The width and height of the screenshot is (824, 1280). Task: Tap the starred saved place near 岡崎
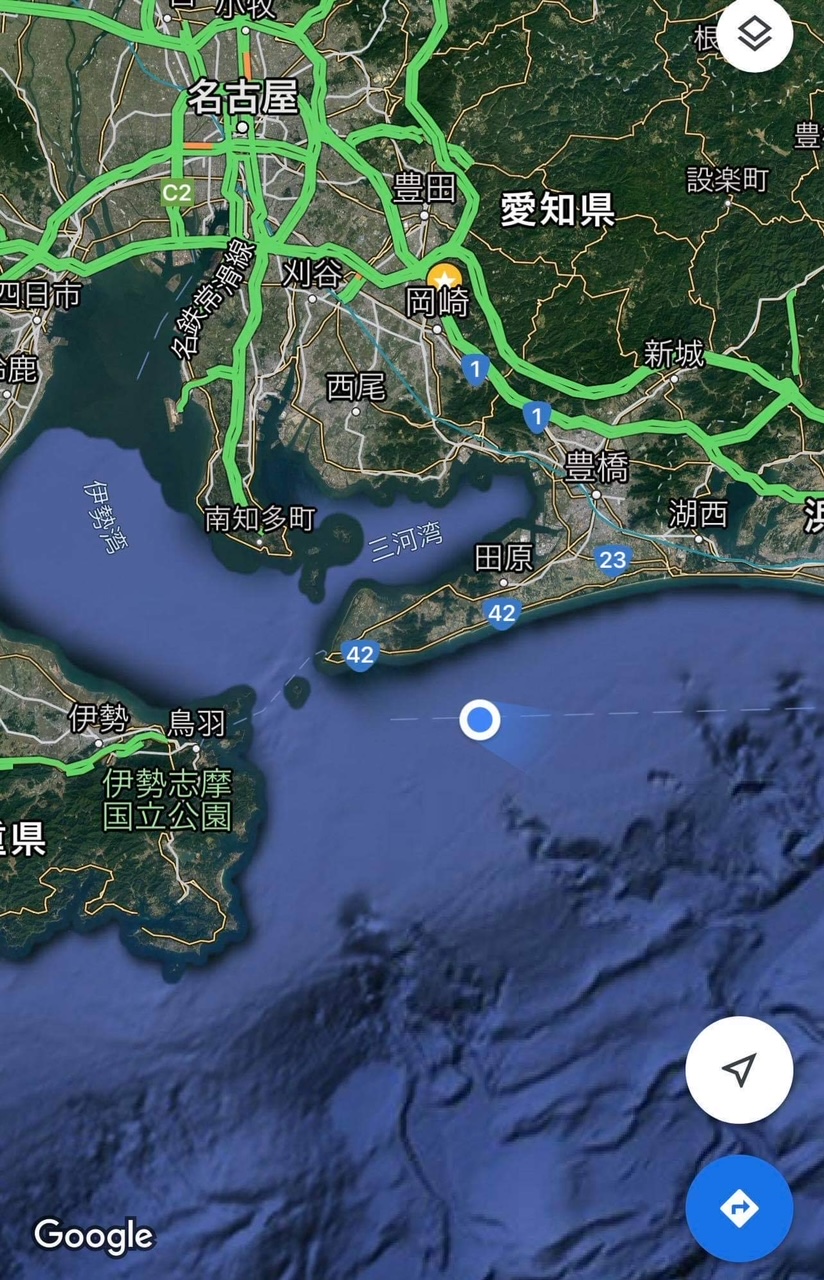point(443,277)
